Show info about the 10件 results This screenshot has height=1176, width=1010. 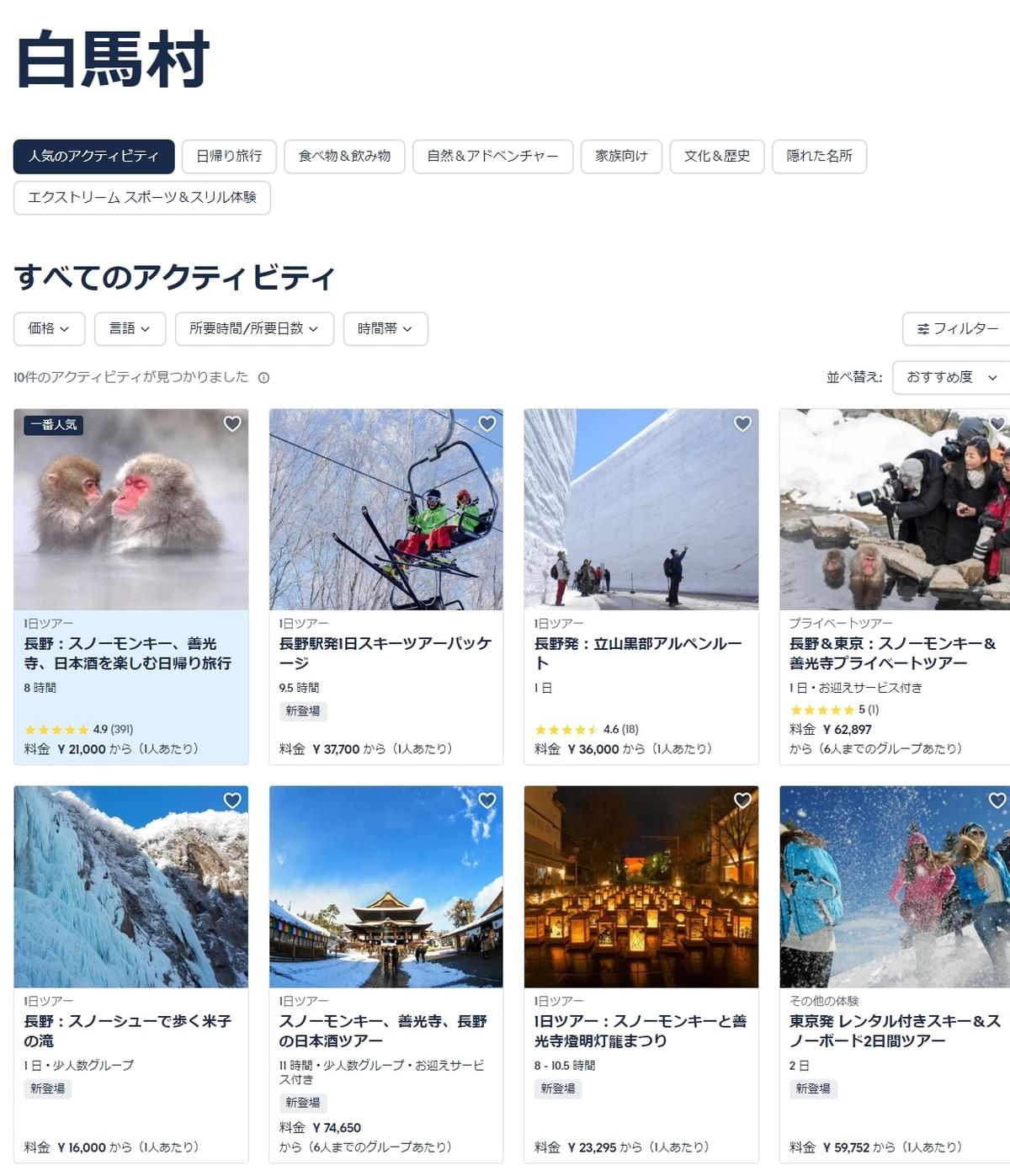263,378
